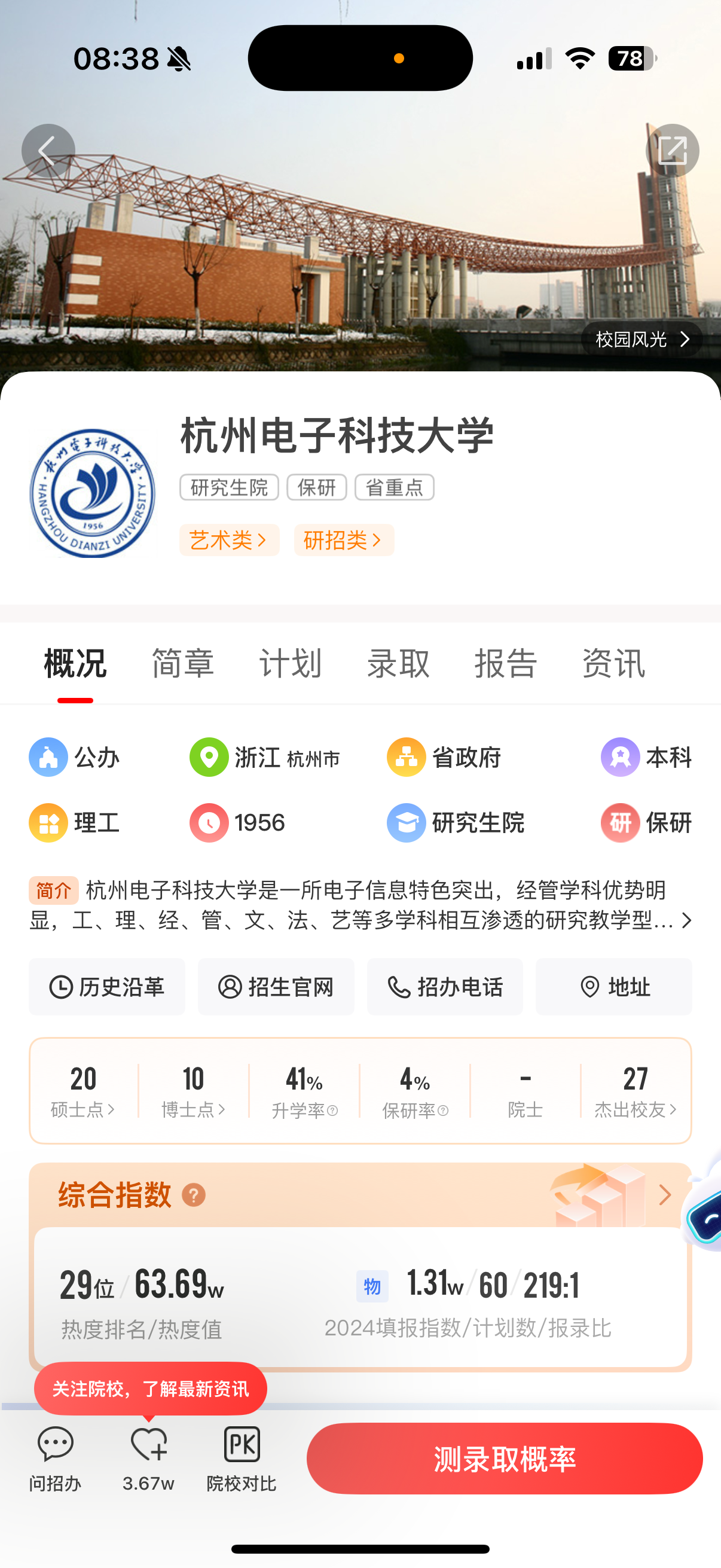The image size is (721, 1568).
Task: View 杰出校友 notable alumni
Action: [x=636, y=1091]
